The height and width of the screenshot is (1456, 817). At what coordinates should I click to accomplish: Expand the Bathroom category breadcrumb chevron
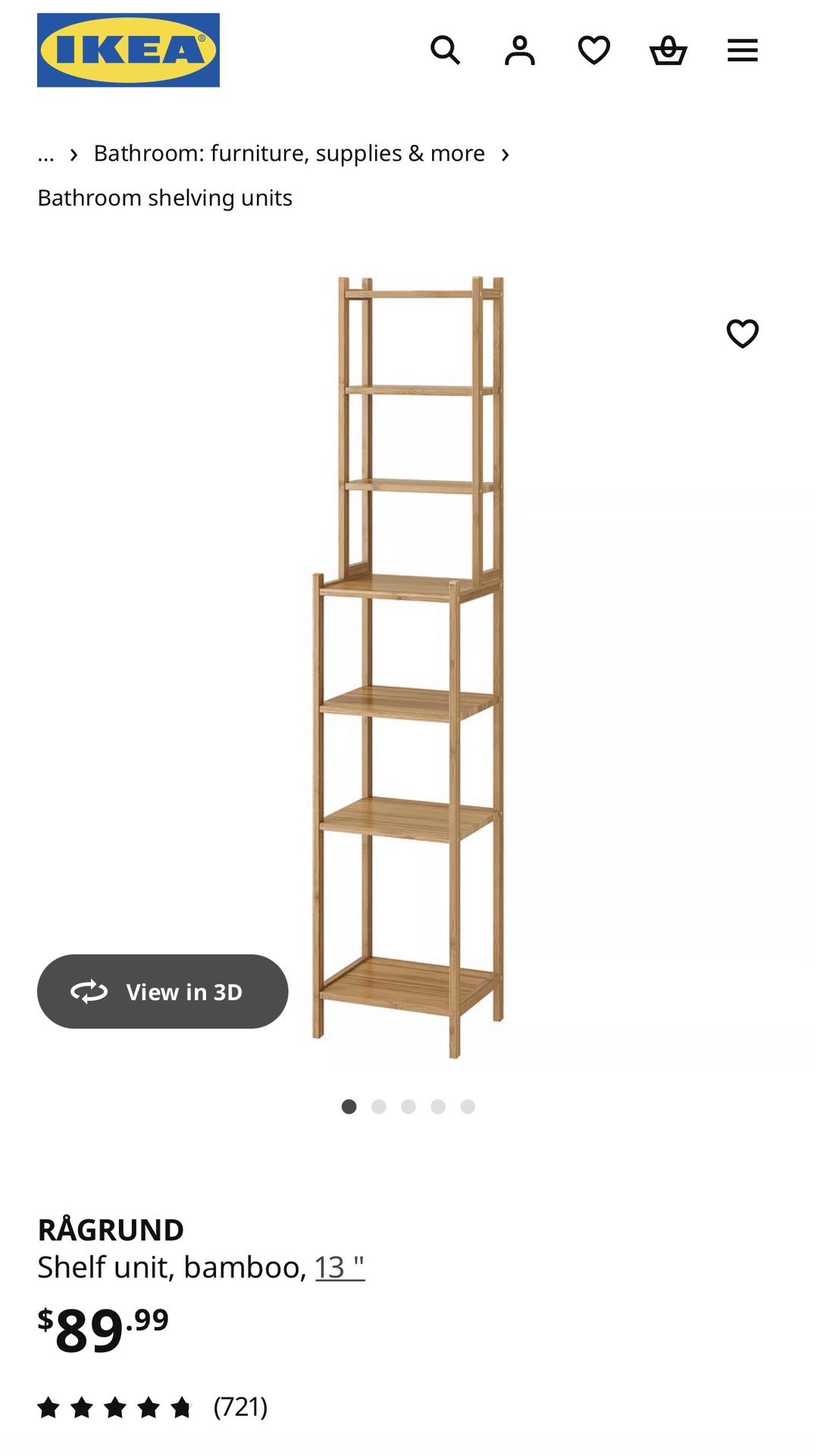click(506, 153)
